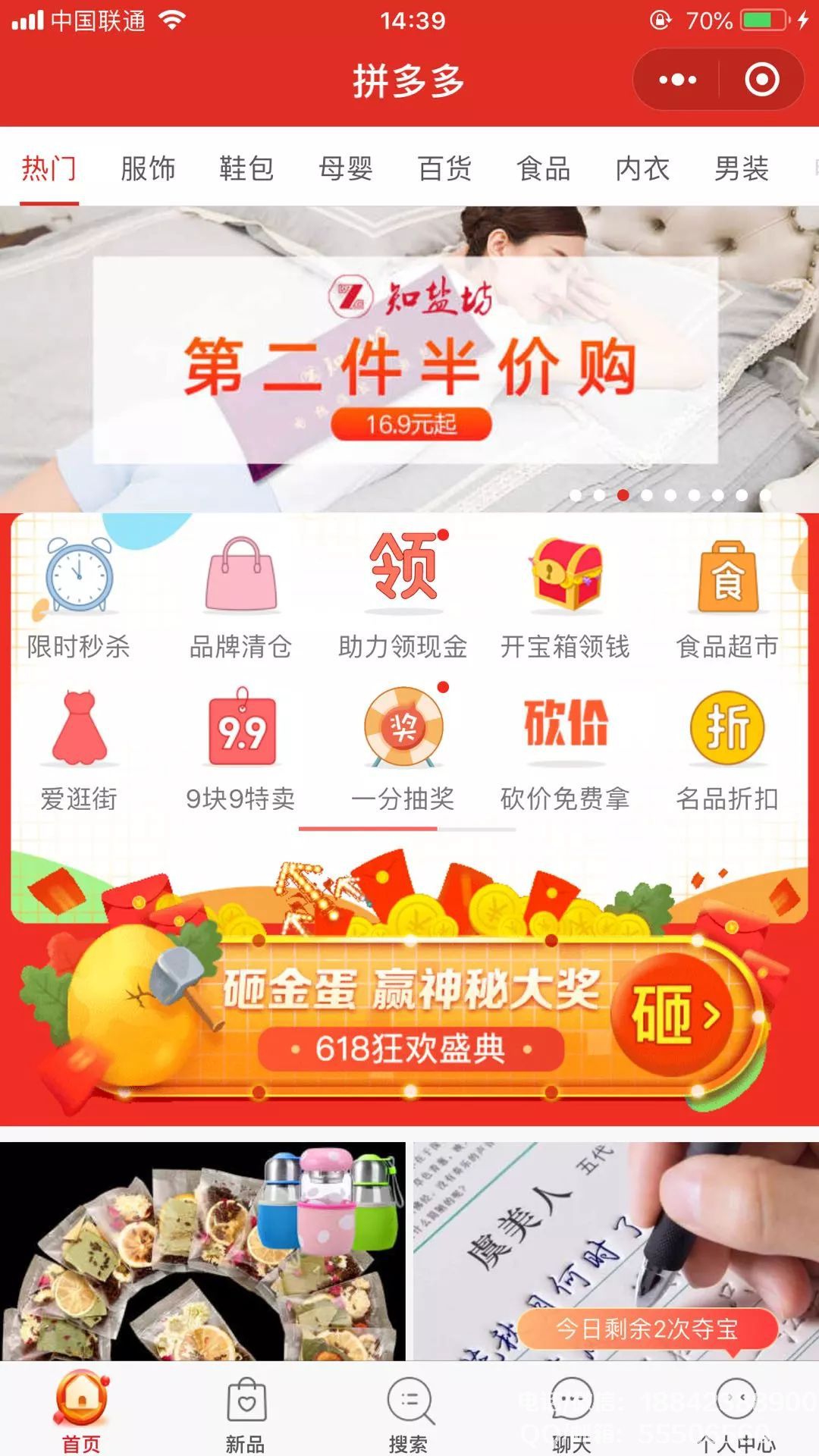Image resolution: width=819 pixels, height=1456 pixels.
Task: Open the flower tea product card
Action: click(202, 1251)
